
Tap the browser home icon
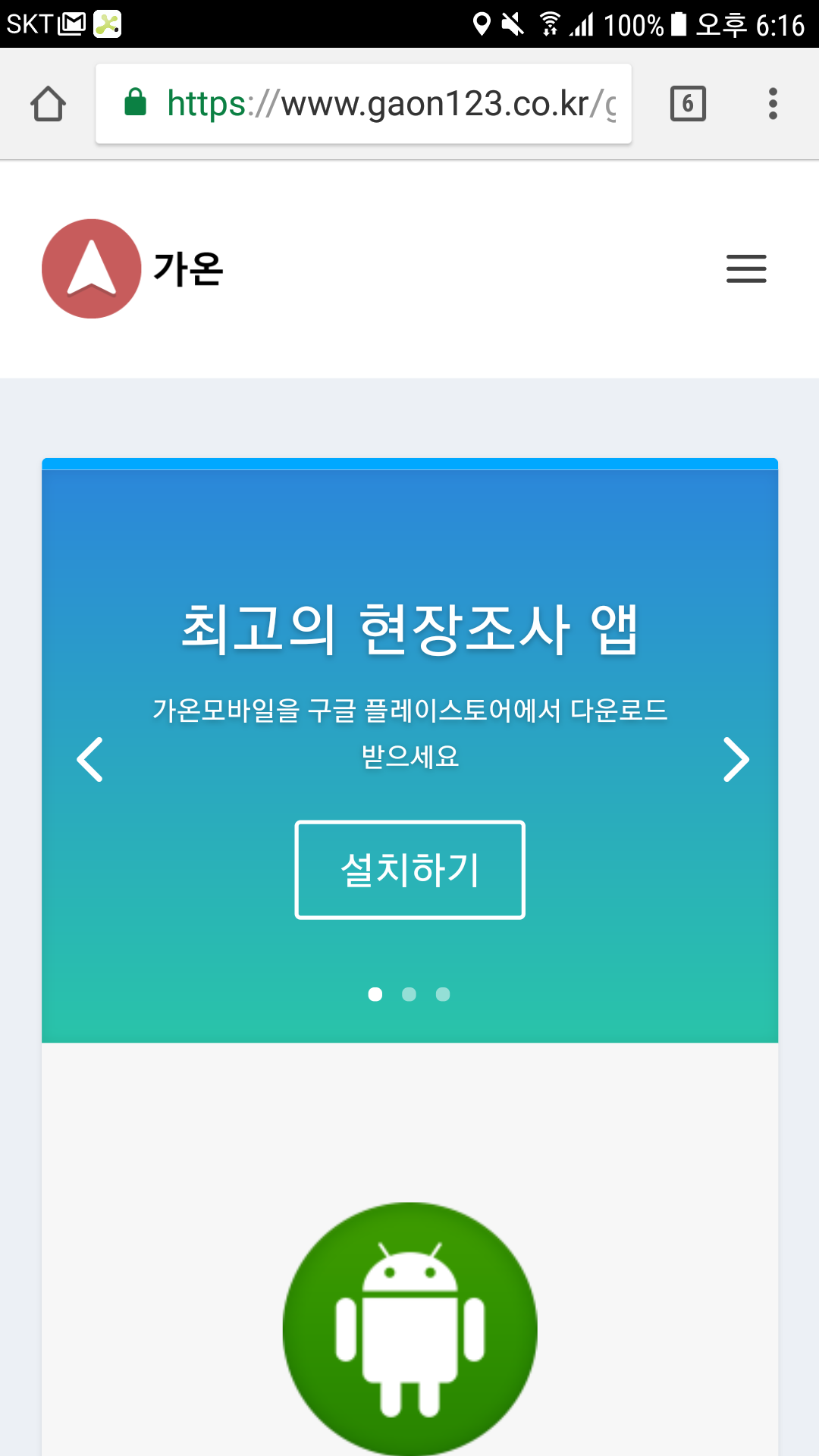(x=48, y=104)
